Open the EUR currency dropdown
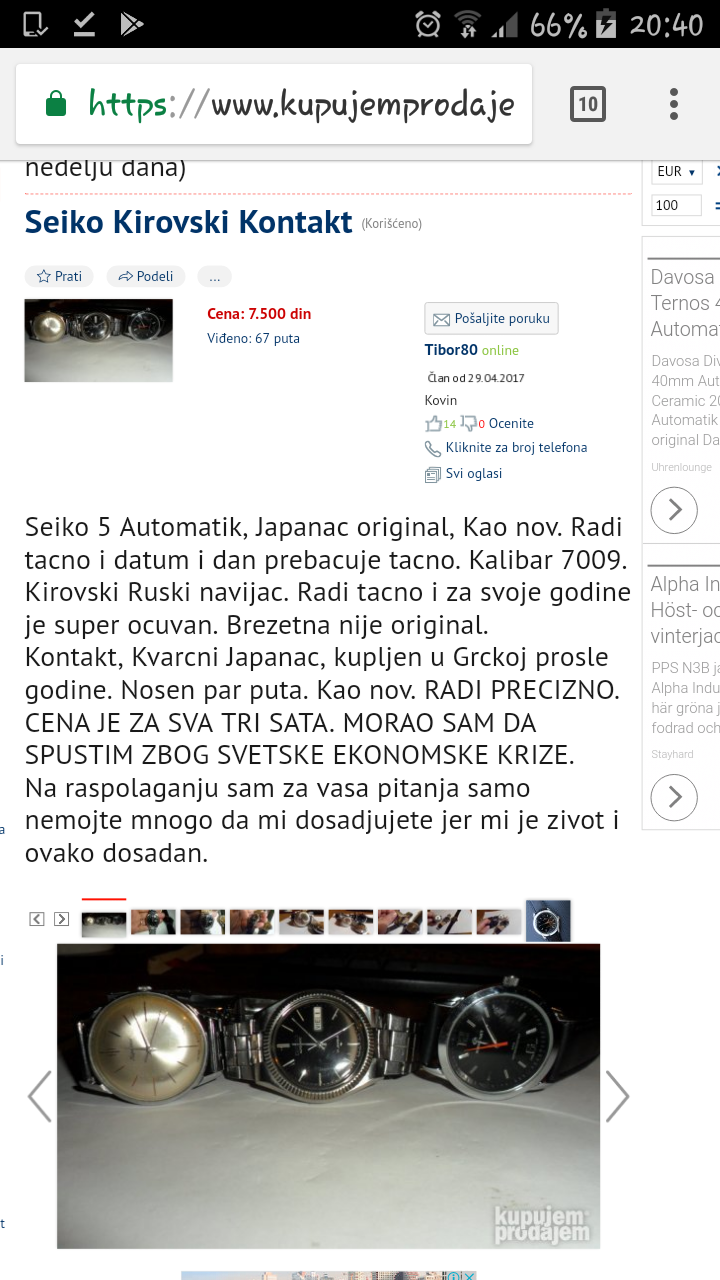Image resolution: width=720 pixels, height=1280 pixels. pos(677,172)
